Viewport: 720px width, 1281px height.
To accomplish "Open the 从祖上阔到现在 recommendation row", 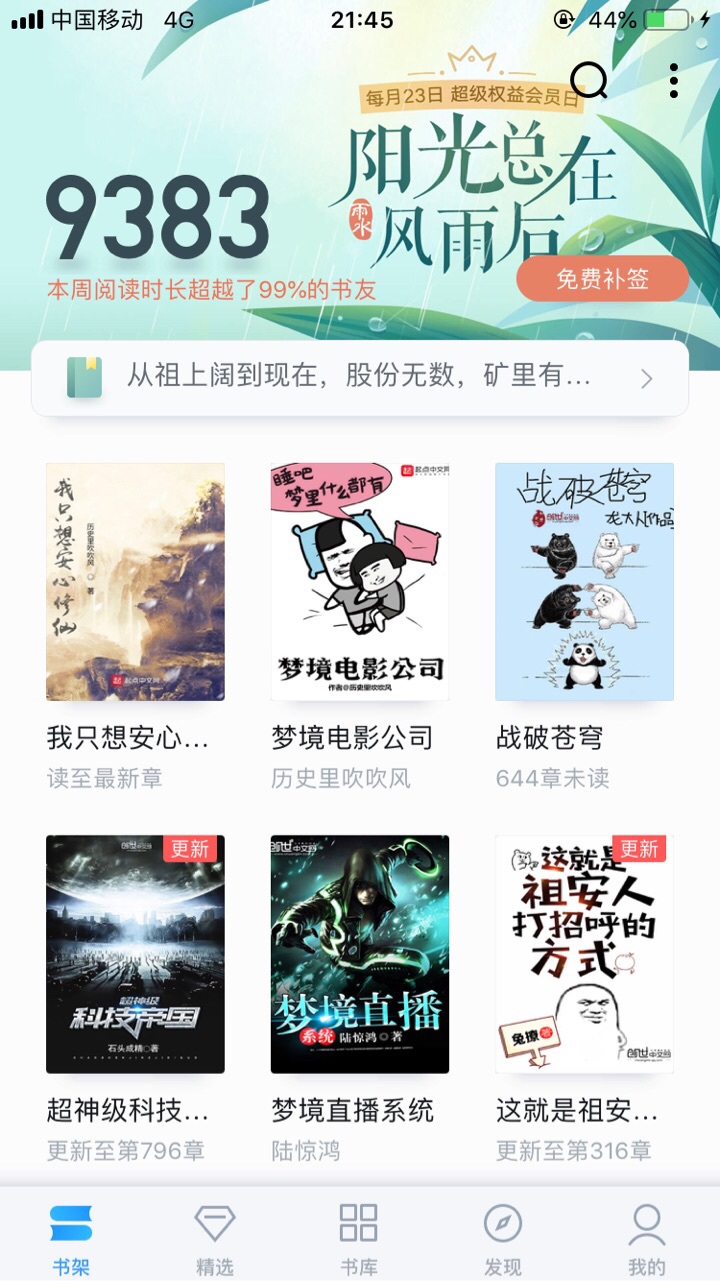I will 360,378.
